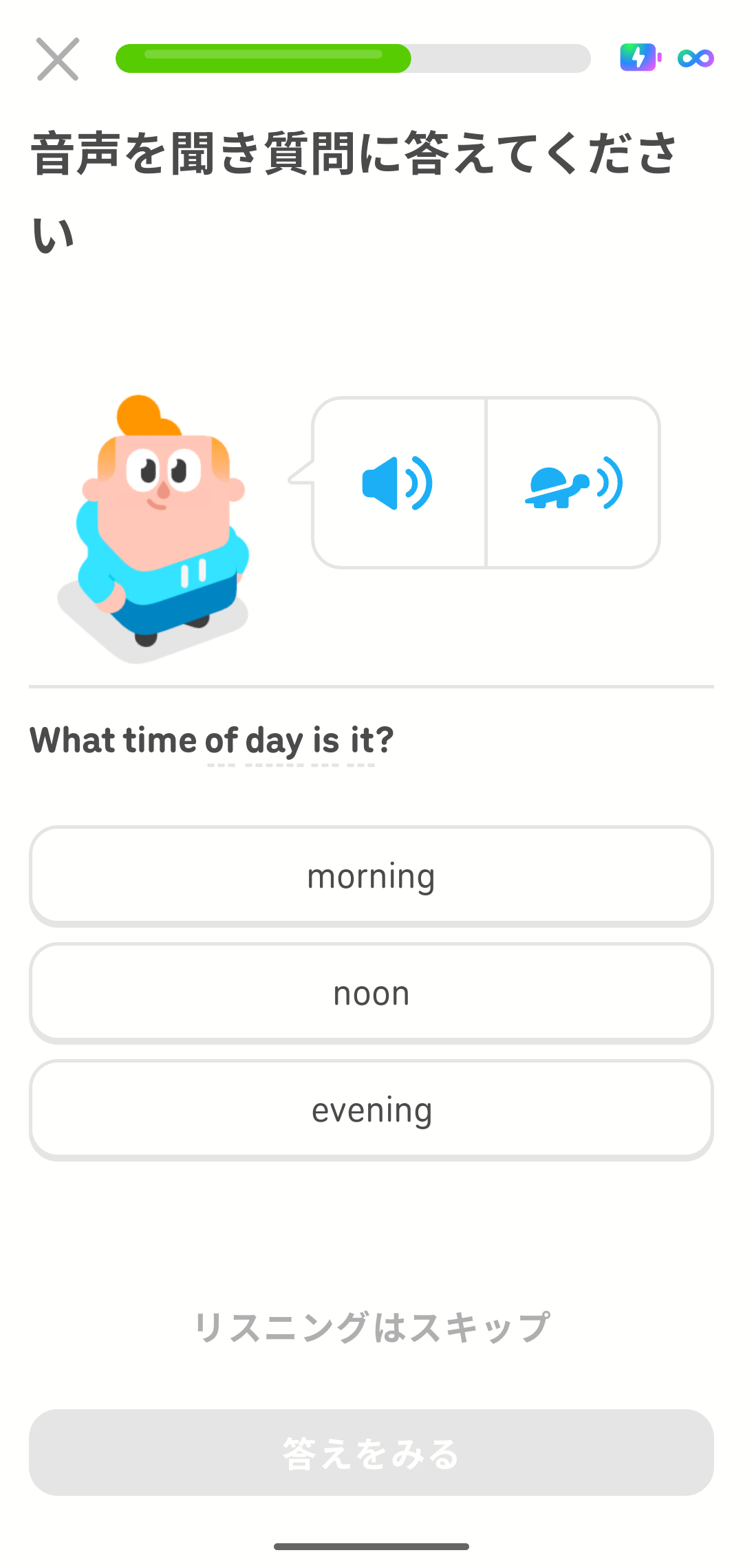Open the energy battery indicator at top
Screen dimensions: 743x1568
pyautogui.click(x=640, y=58)
